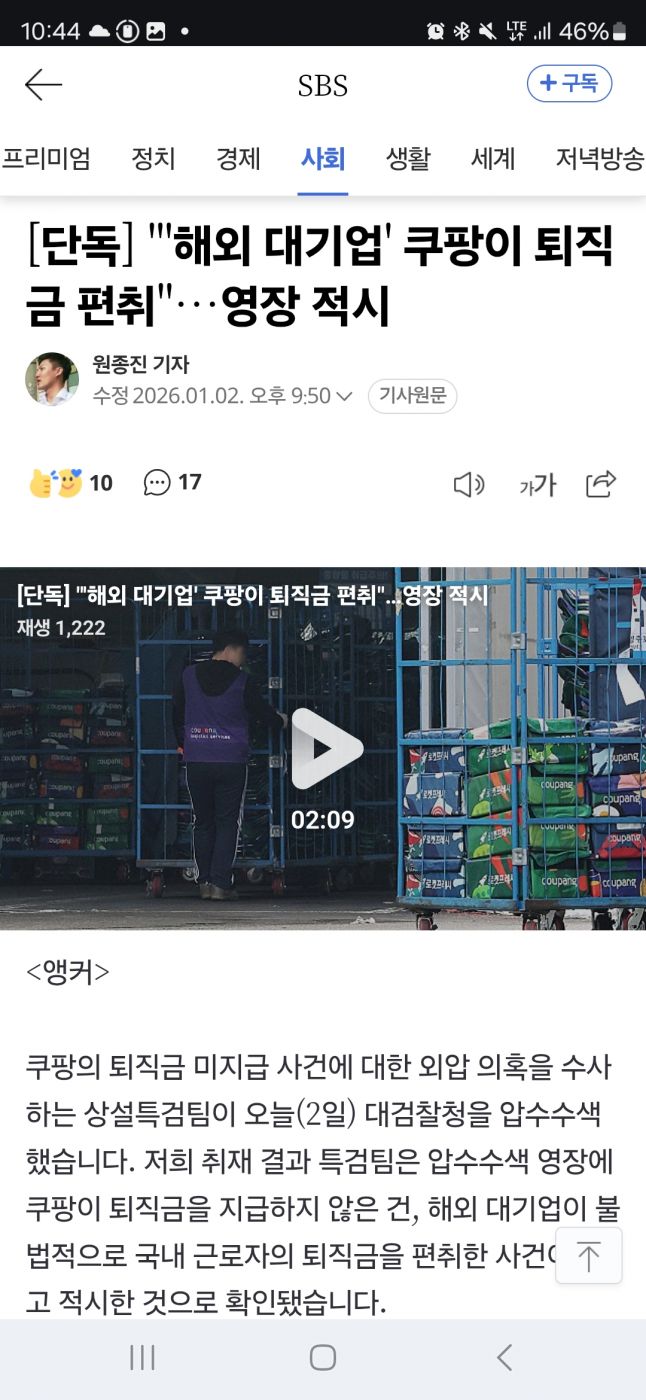Screen dimensions: 646x1400
Task: Go back using the arrow icon
Action: pyautogui.click(x=43, y=86)
